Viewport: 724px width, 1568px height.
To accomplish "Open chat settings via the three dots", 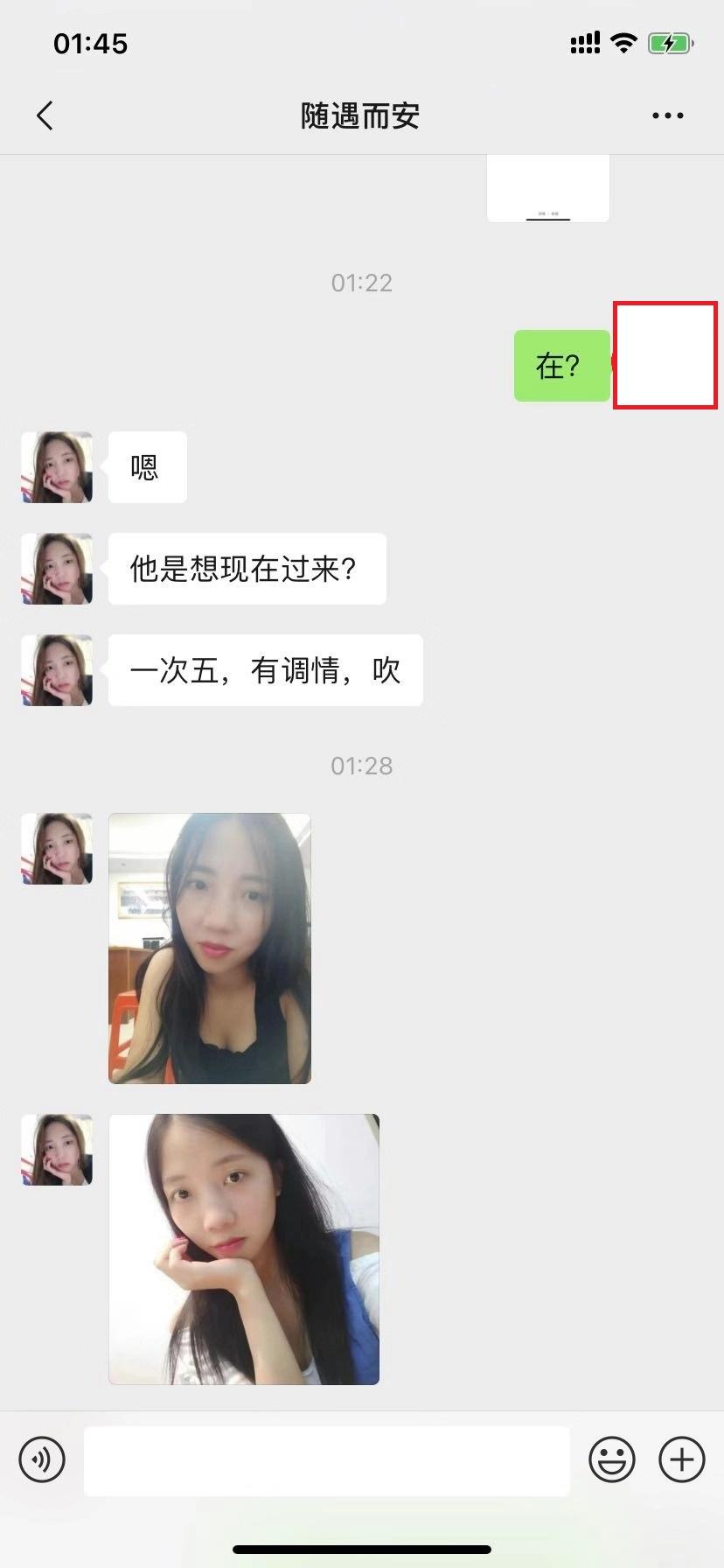I will pyautogui.click(x=666, y=115).
